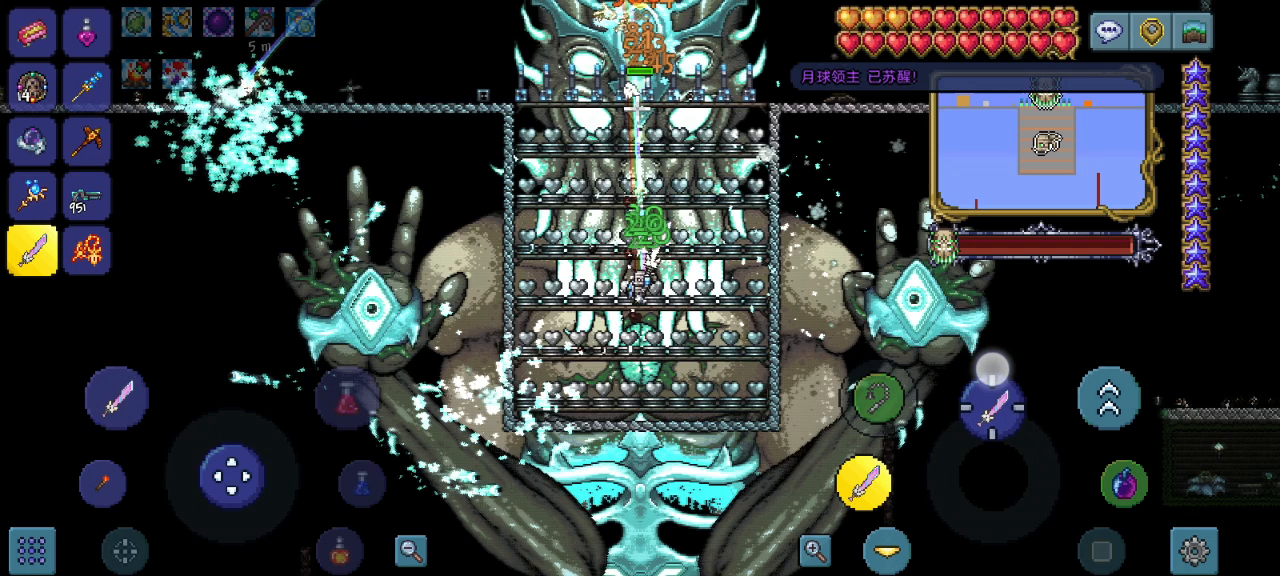Open the chat bubble

click(1110, 31)
